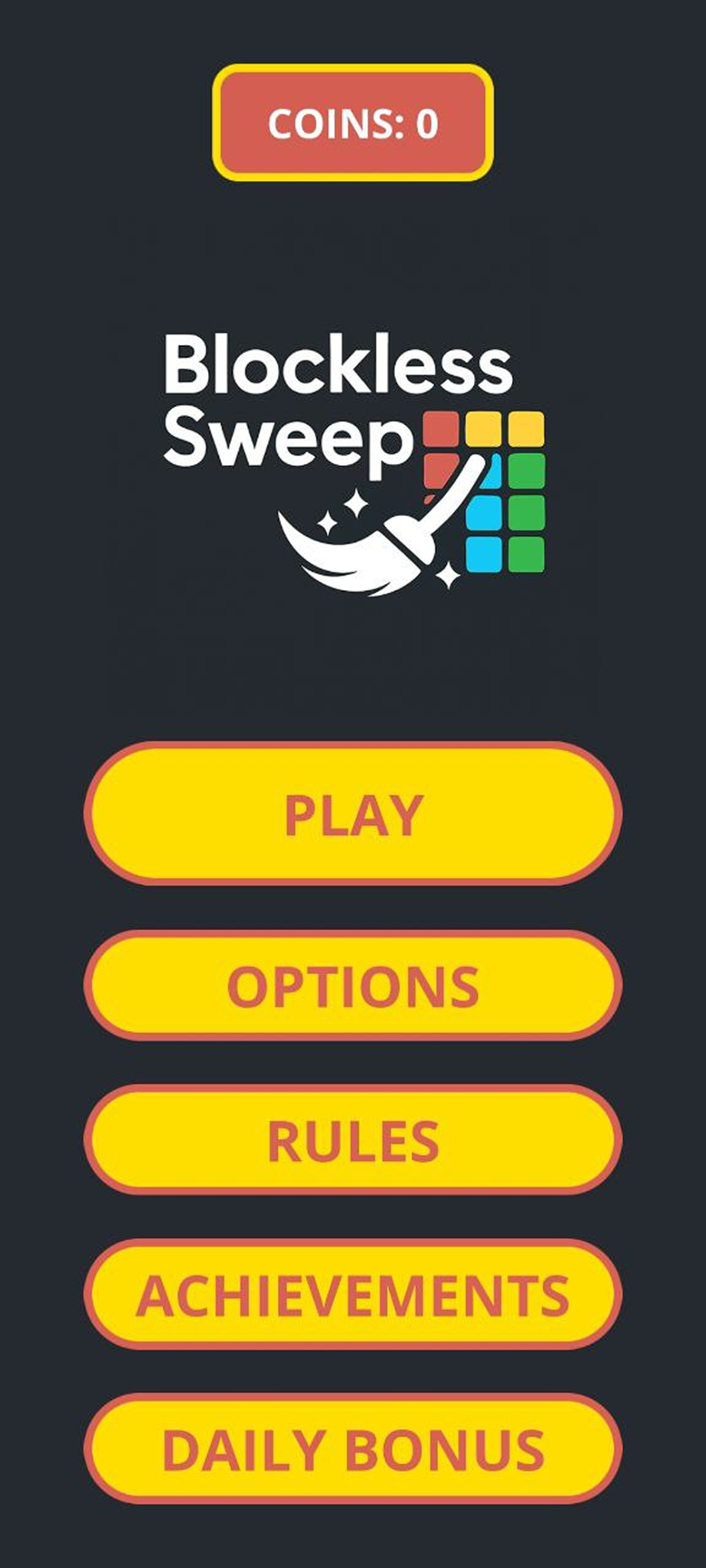The height and width of the screenshot is (1568, 706).
Task: Open the ACHIEVEMENTS screen
Action: [x=353, y=1294]
